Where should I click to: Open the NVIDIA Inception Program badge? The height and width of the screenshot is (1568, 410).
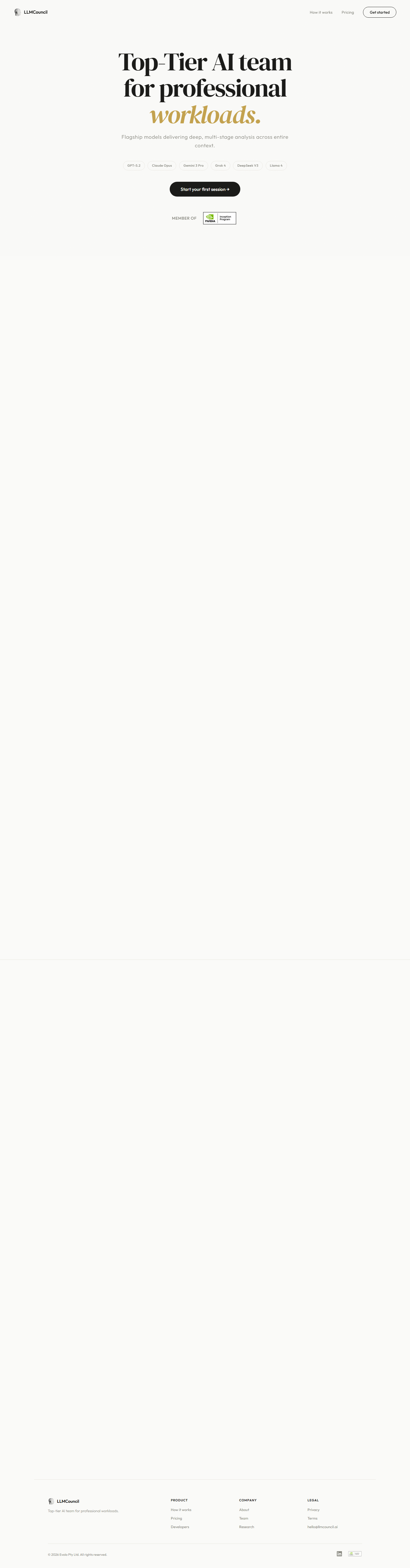[219, 218]
